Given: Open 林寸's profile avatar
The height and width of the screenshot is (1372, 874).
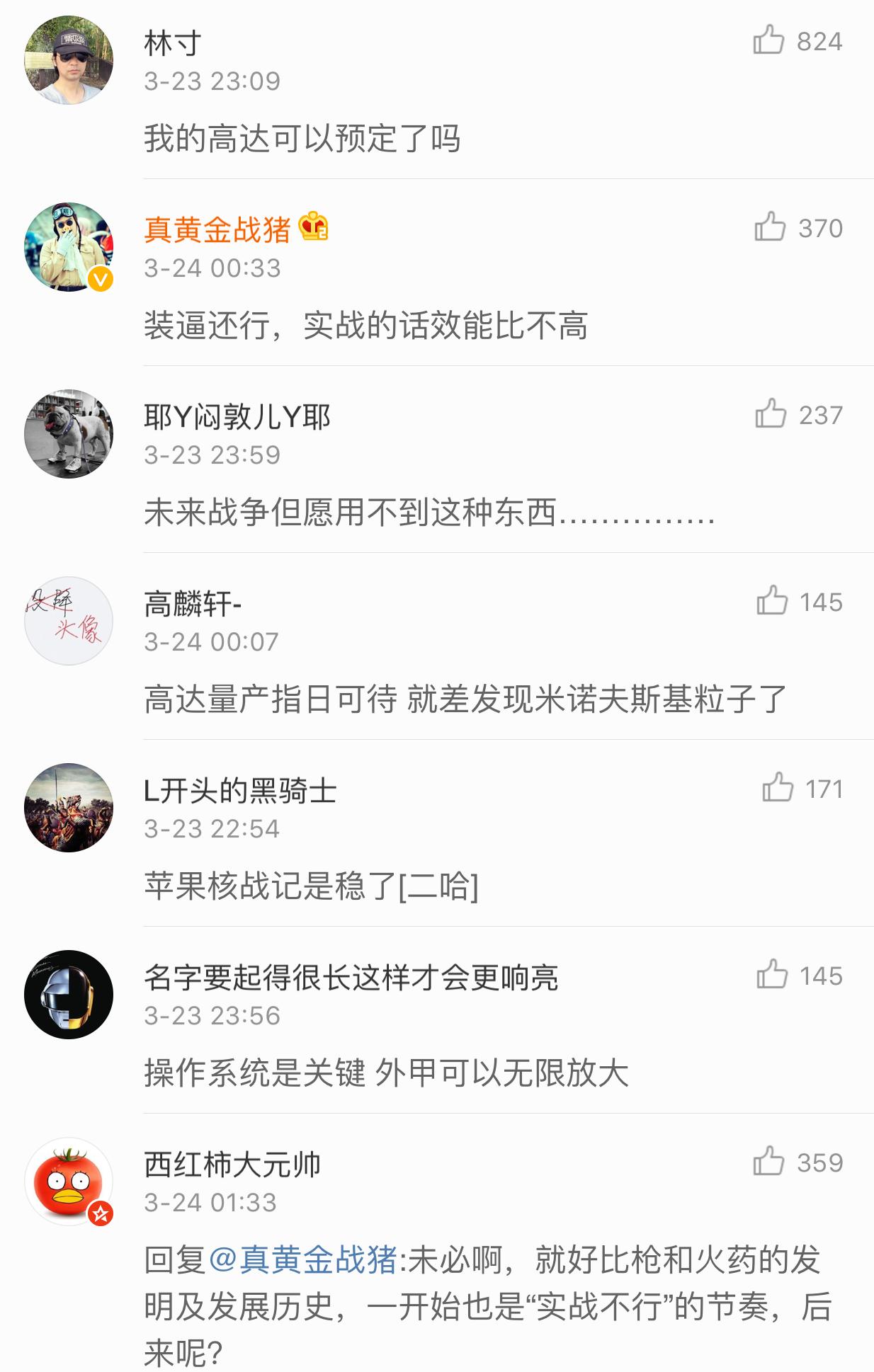Looking at the screenshot, I should pos(69,60).
